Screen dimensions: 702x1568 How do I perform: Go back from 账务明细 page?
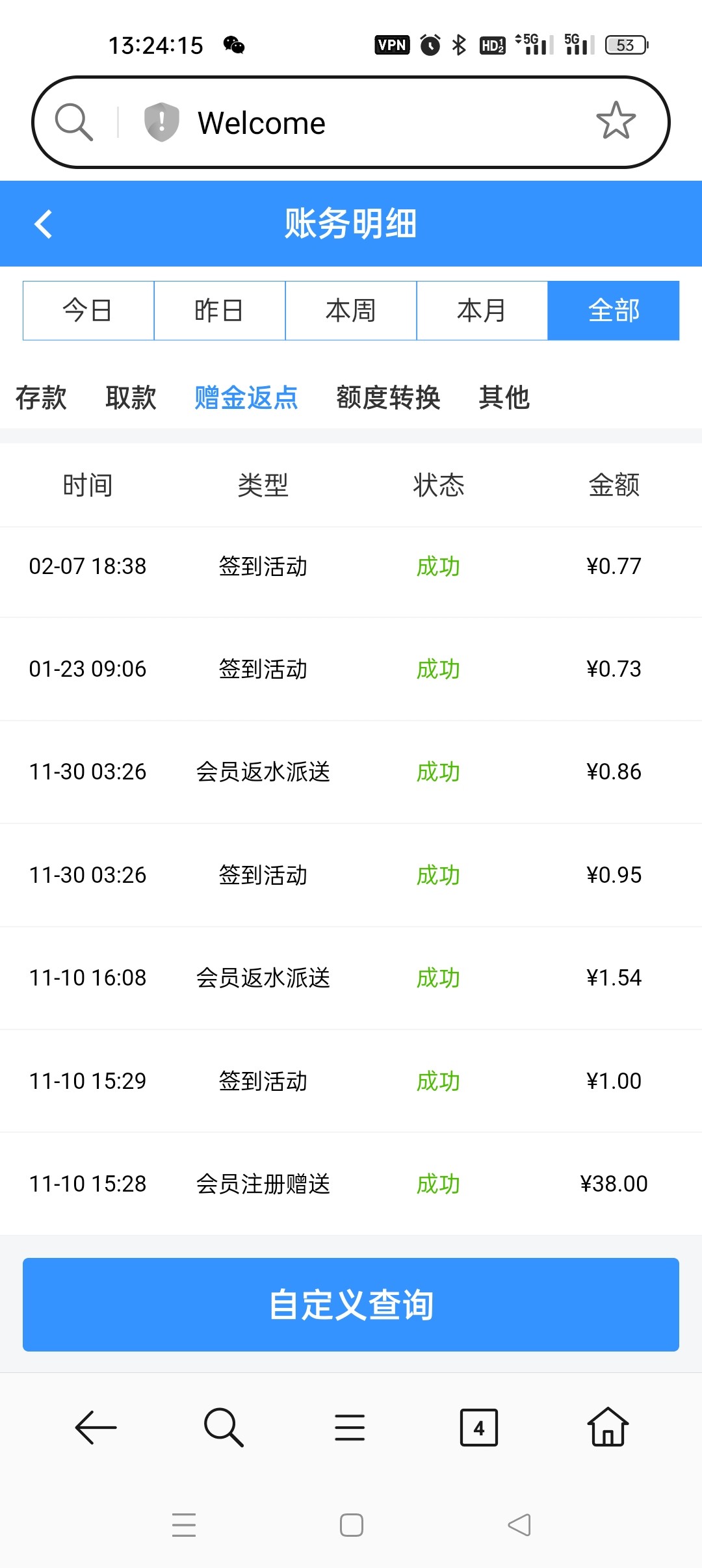(x=44, y=224)
